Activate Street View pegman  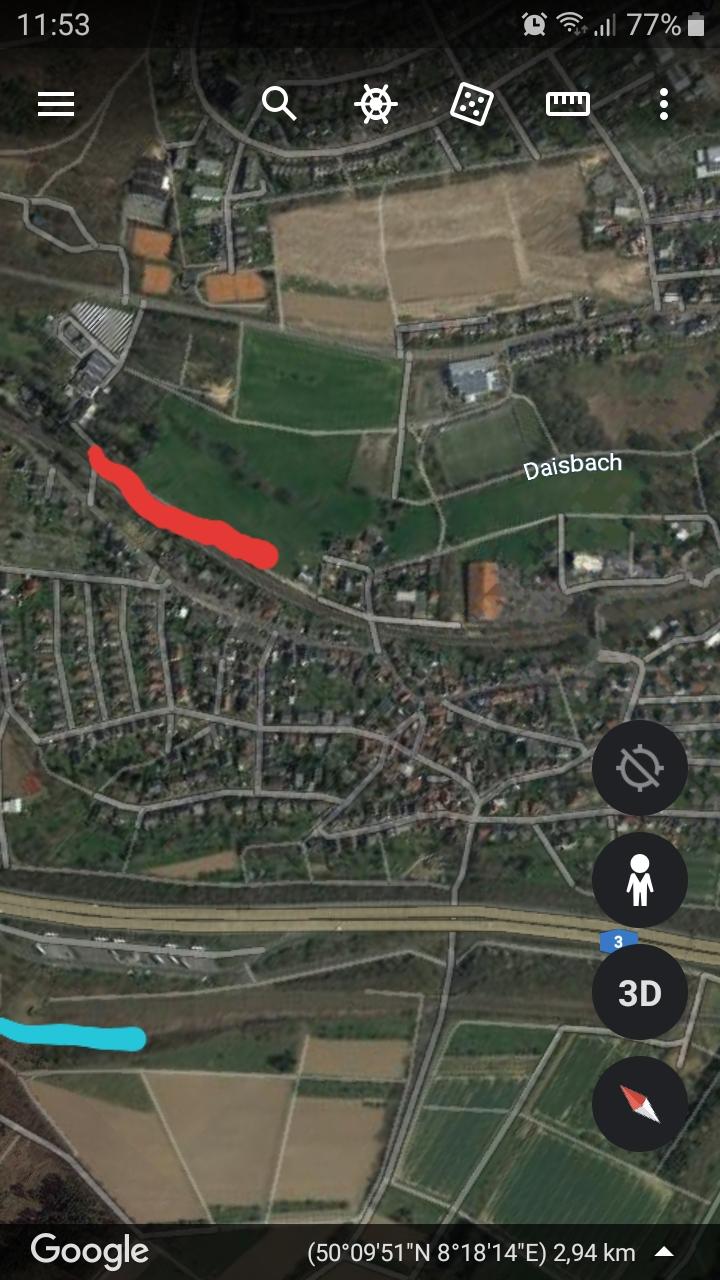[639, 880]
